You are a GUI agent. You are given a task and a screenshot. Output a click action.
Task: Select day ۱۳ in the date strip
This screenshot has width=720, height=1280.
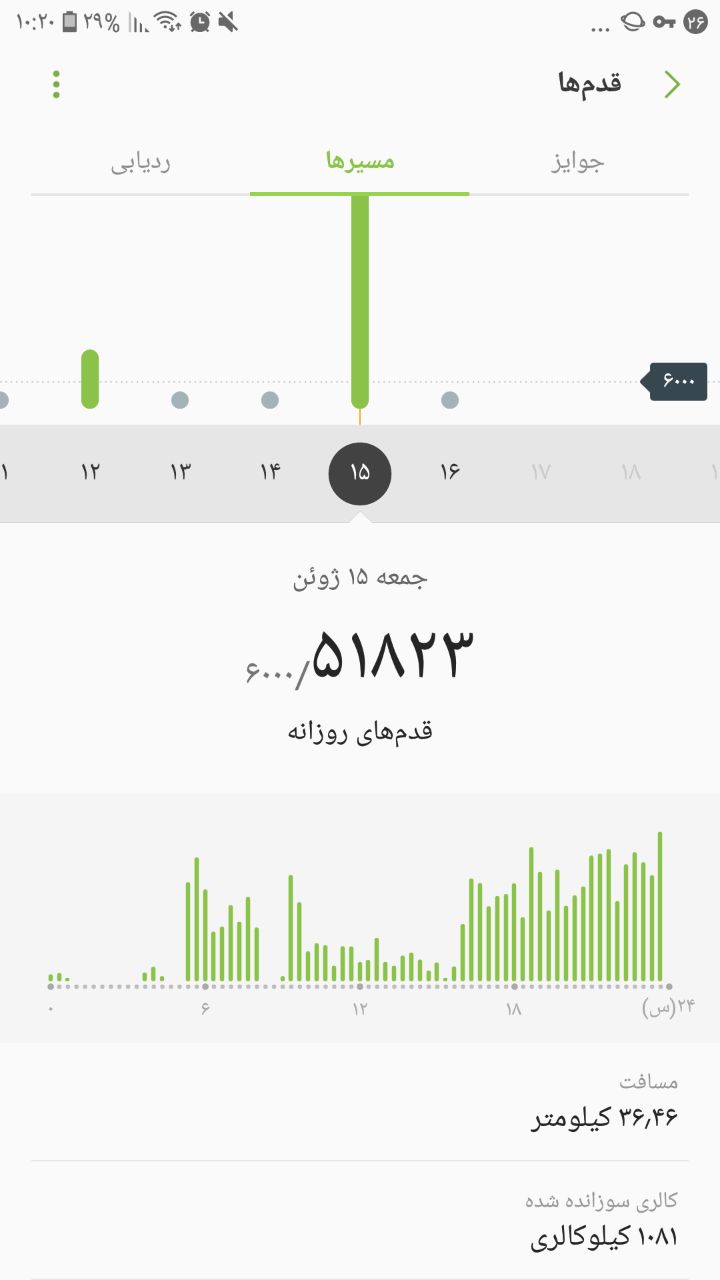pyautogui.click(x=180, y=472)
